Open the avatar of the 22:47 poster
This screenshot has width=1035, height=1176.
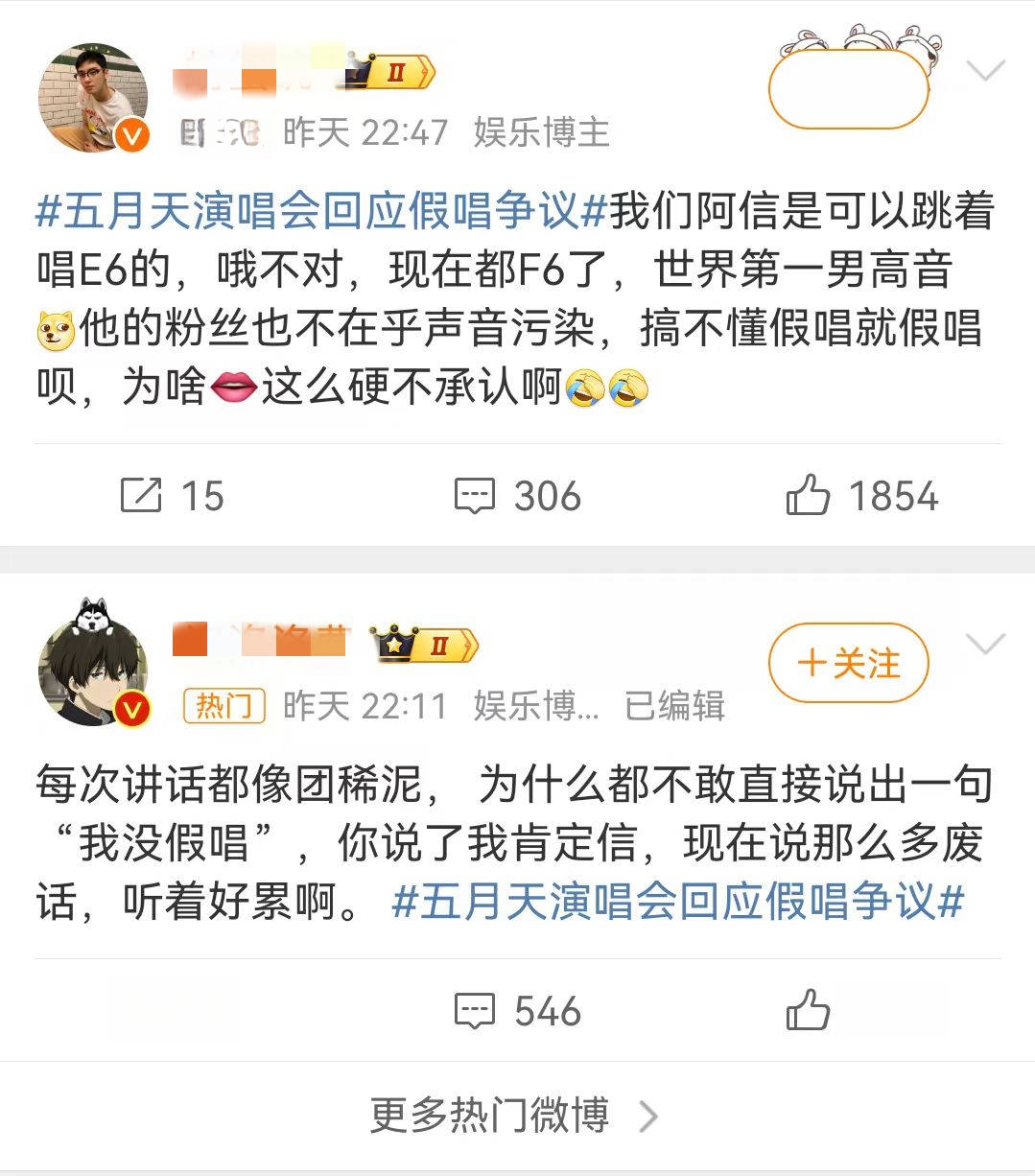click(x=93, y=97)
